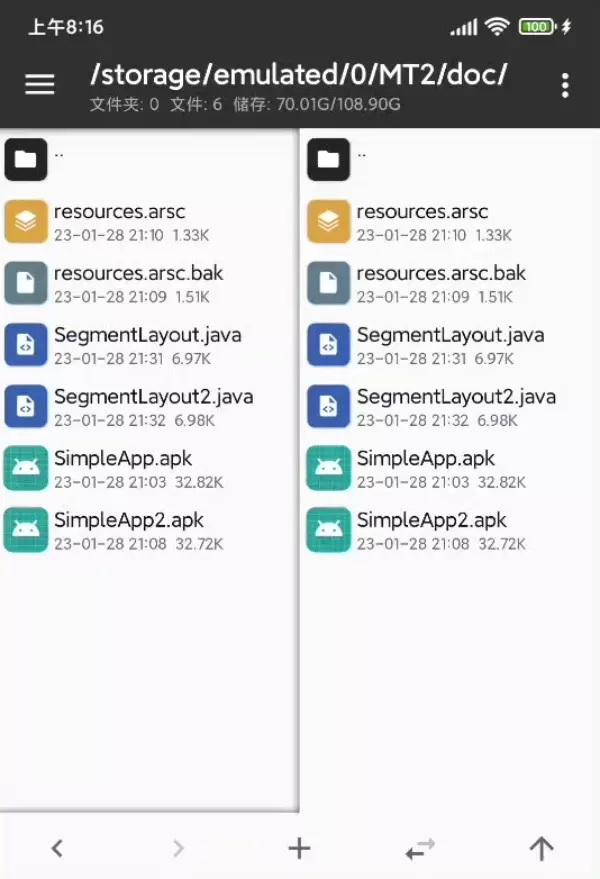600x879 pixels.
Task: Open the three-dot overflow menu
Action: 565,85
